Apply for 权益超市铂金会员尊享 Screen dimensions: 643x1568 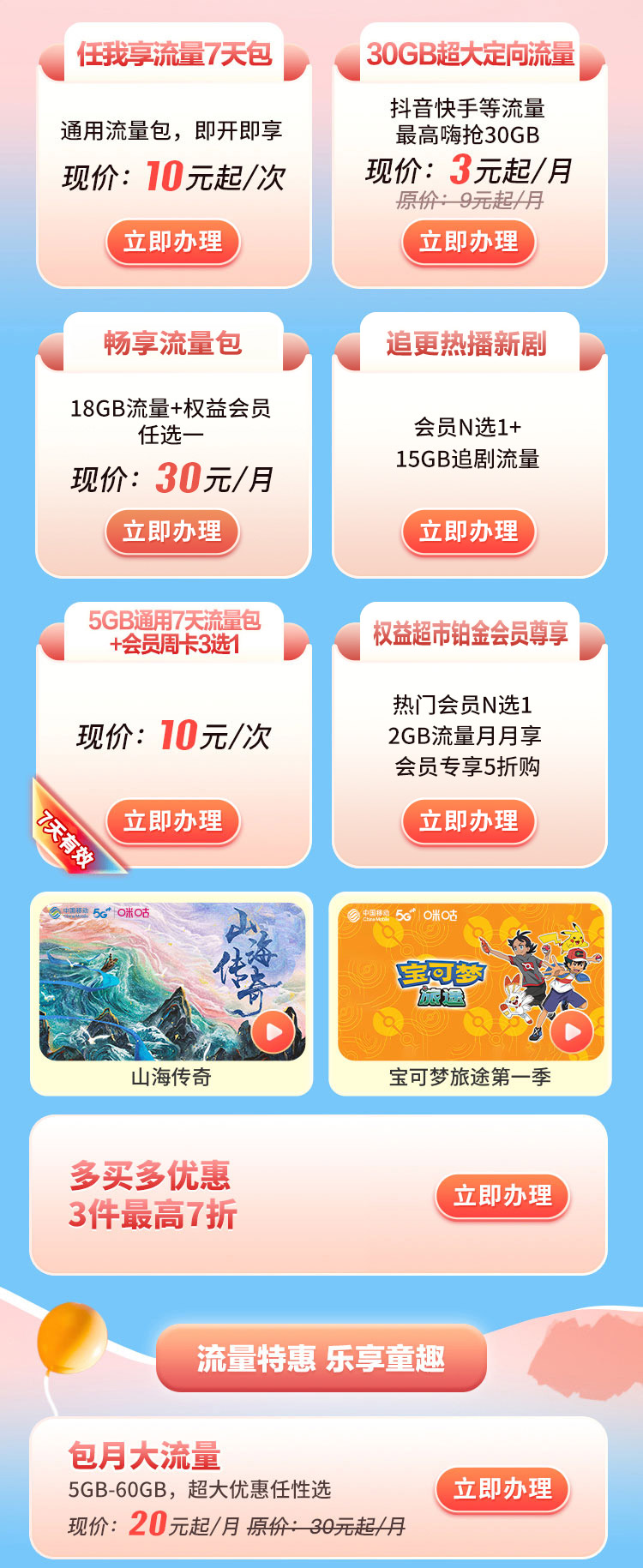click(468, 821)
